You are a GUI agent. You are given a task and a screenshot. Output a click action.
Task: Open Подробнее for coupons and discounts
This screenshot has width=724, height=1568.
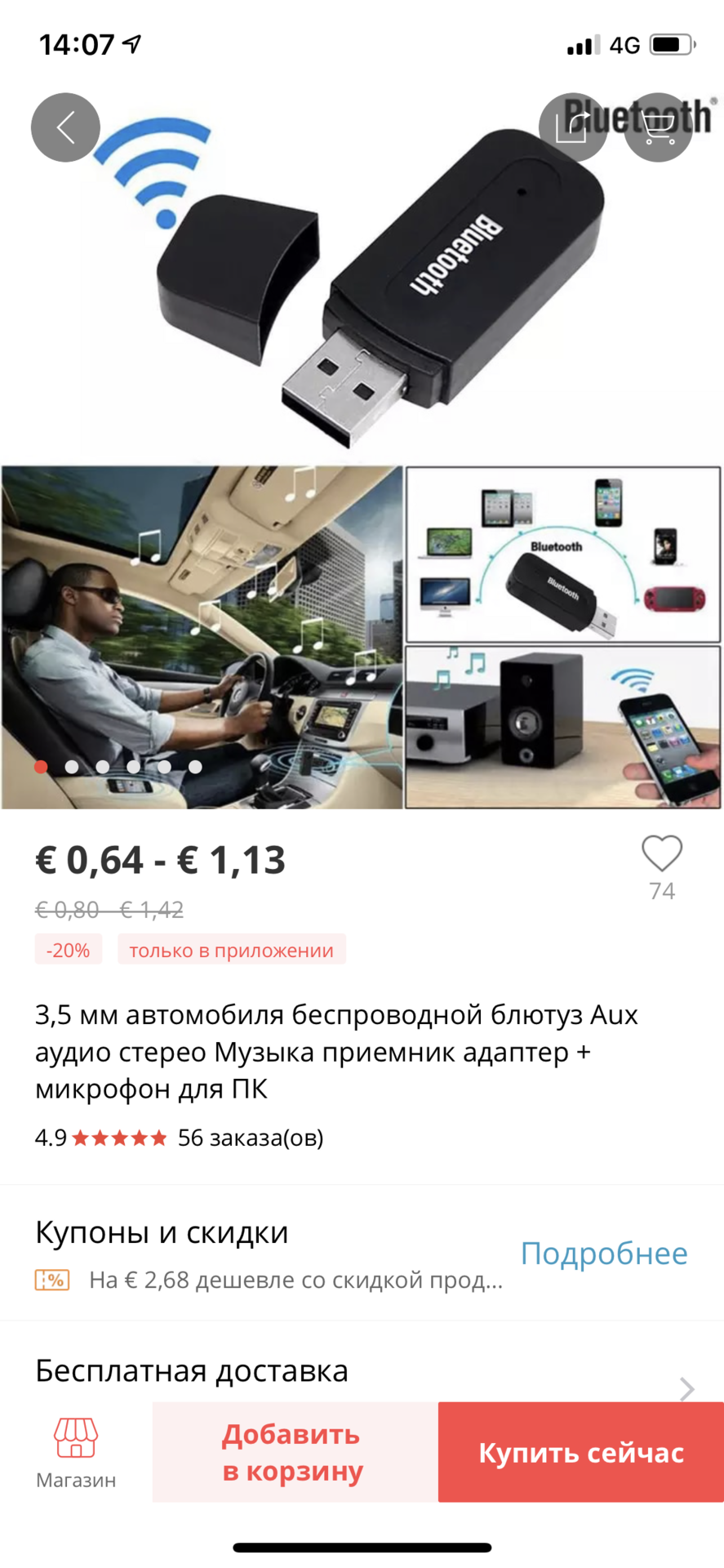click(x=604, y=1253)
